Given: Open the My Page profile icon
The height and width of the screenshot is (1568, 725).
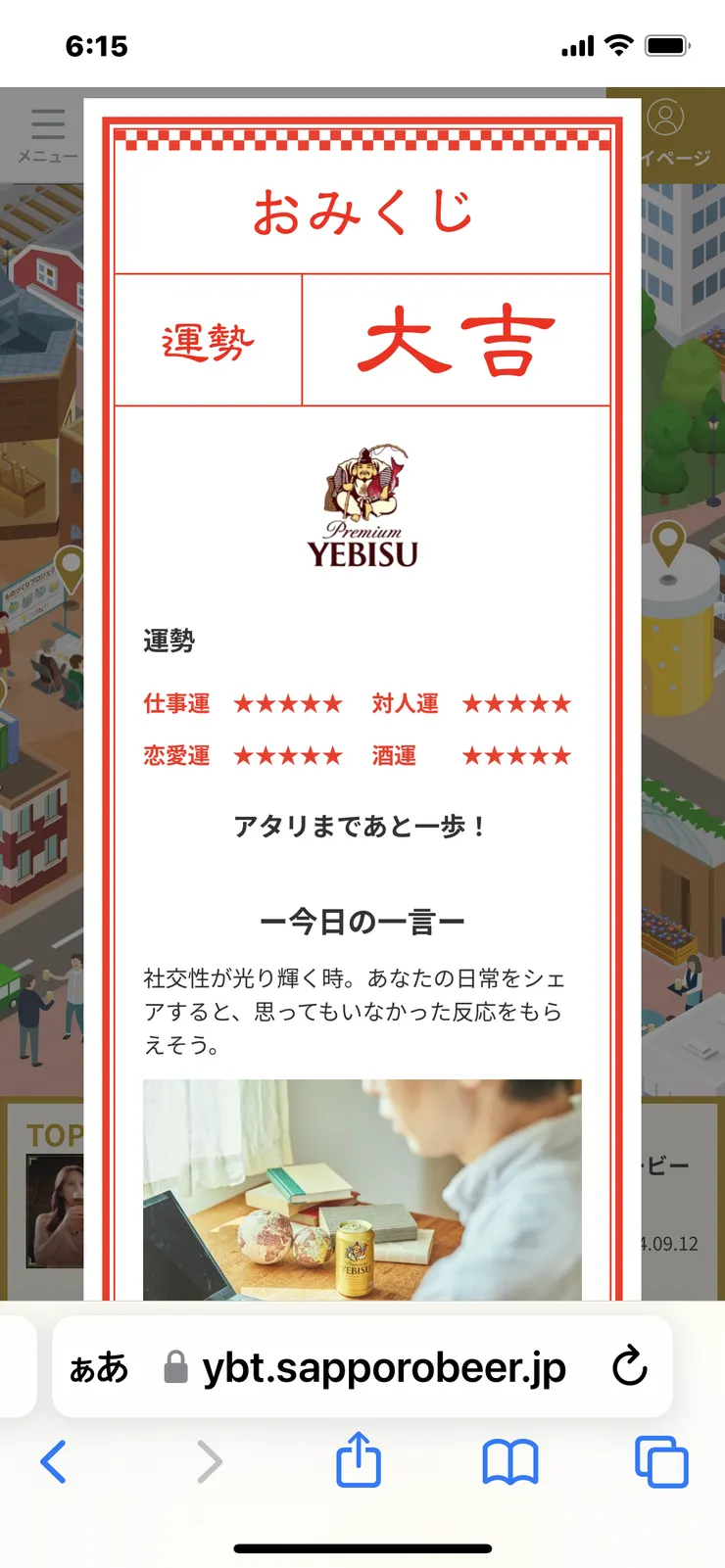Looking at the screenshot, I should pyautogui.click(x=666, y=122).
